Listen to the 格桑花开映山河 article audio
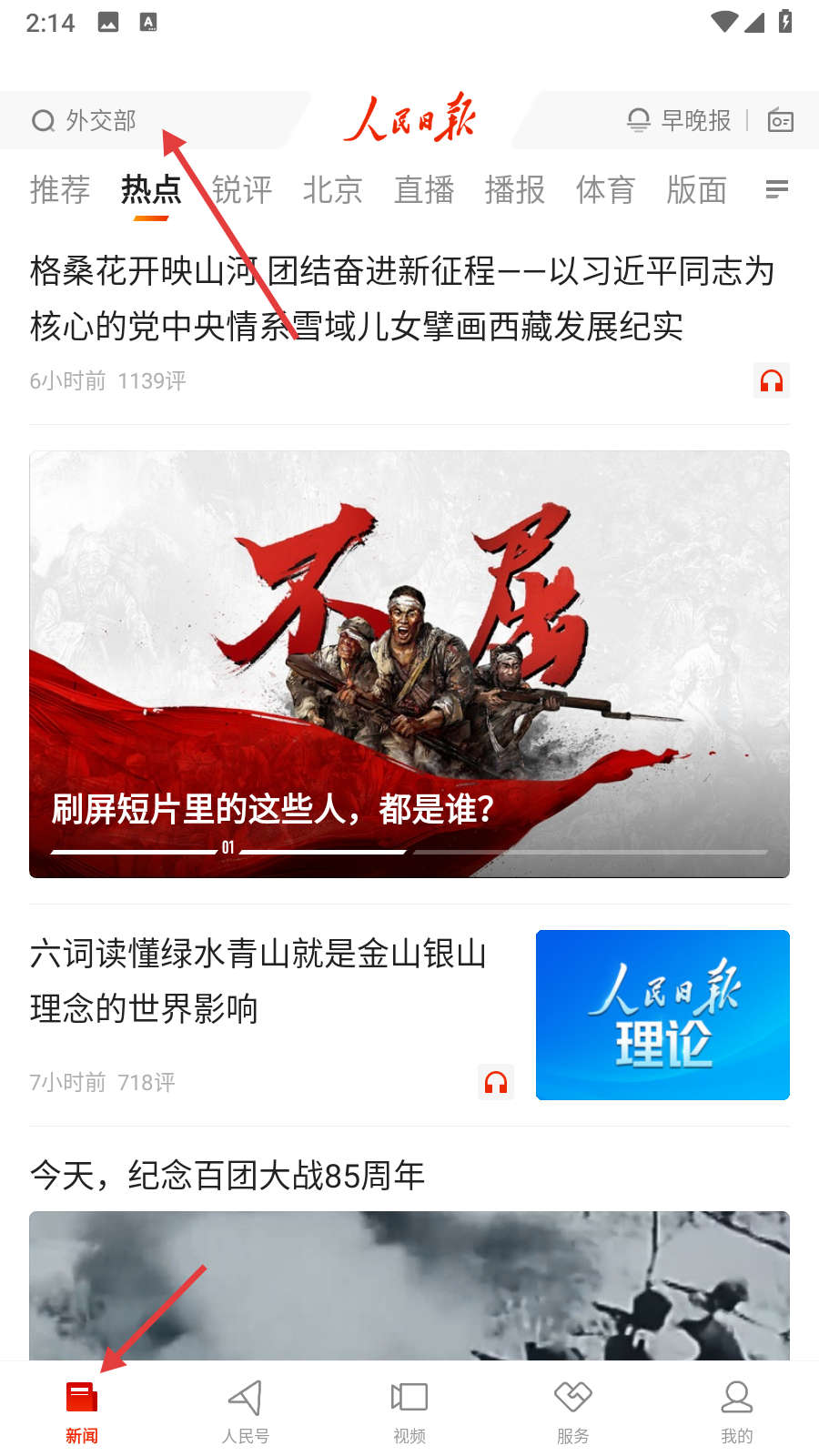The height and width of the screenshot is (1456, 819). click(x=772, y=380)
